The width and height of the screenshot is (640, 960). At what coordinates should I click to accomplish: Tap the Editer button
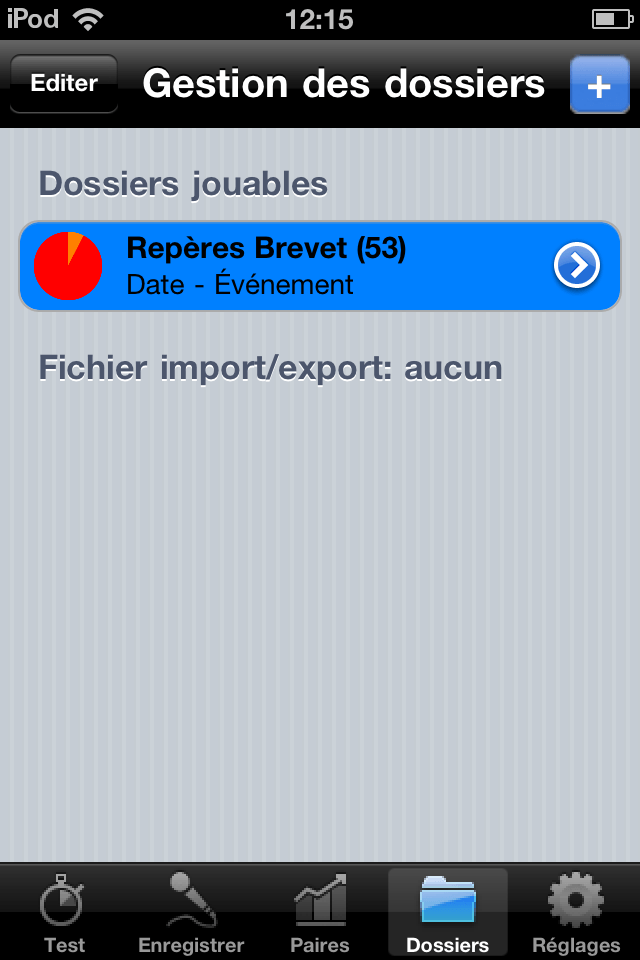coord(64,84)
